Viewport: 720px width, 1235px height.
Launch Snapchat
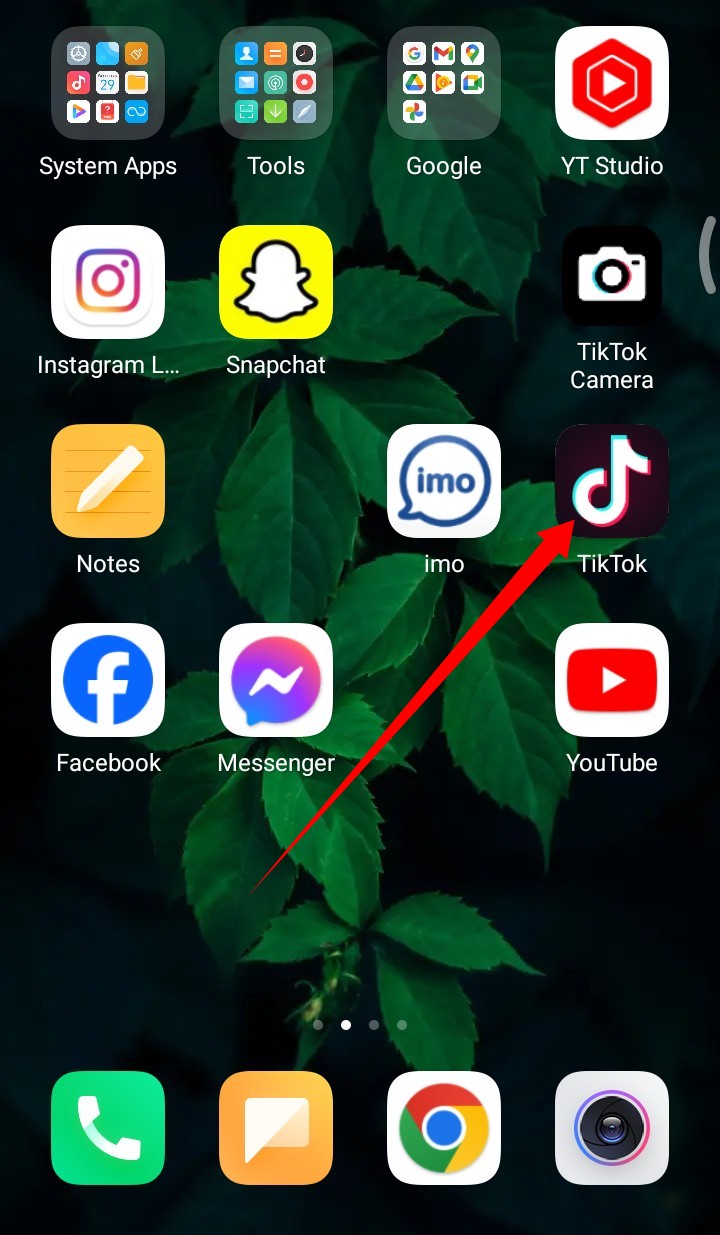pyautogui.click(x=276, y=282)
